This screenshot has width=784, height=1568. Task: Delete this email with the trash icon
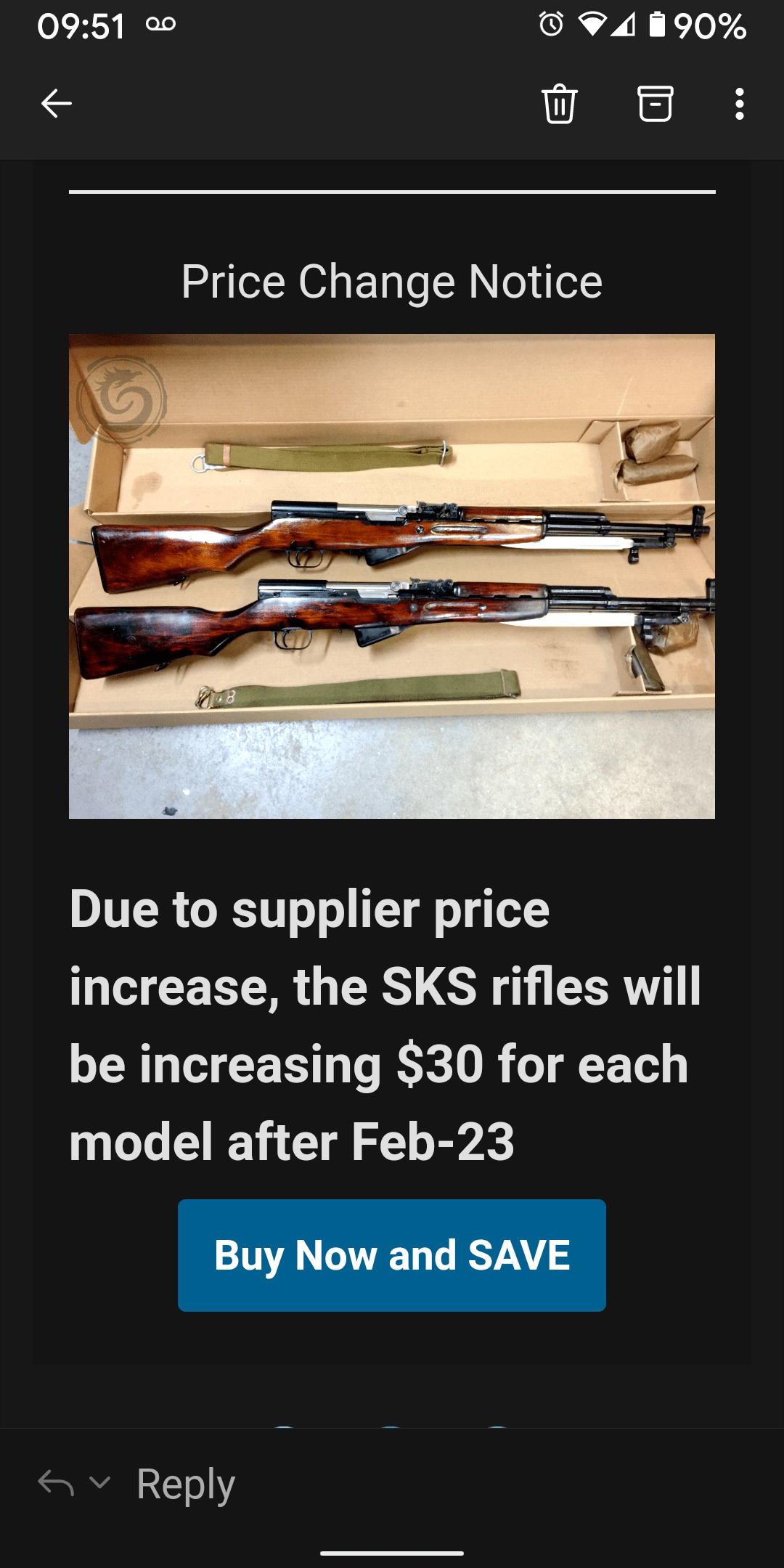(559, 104)
